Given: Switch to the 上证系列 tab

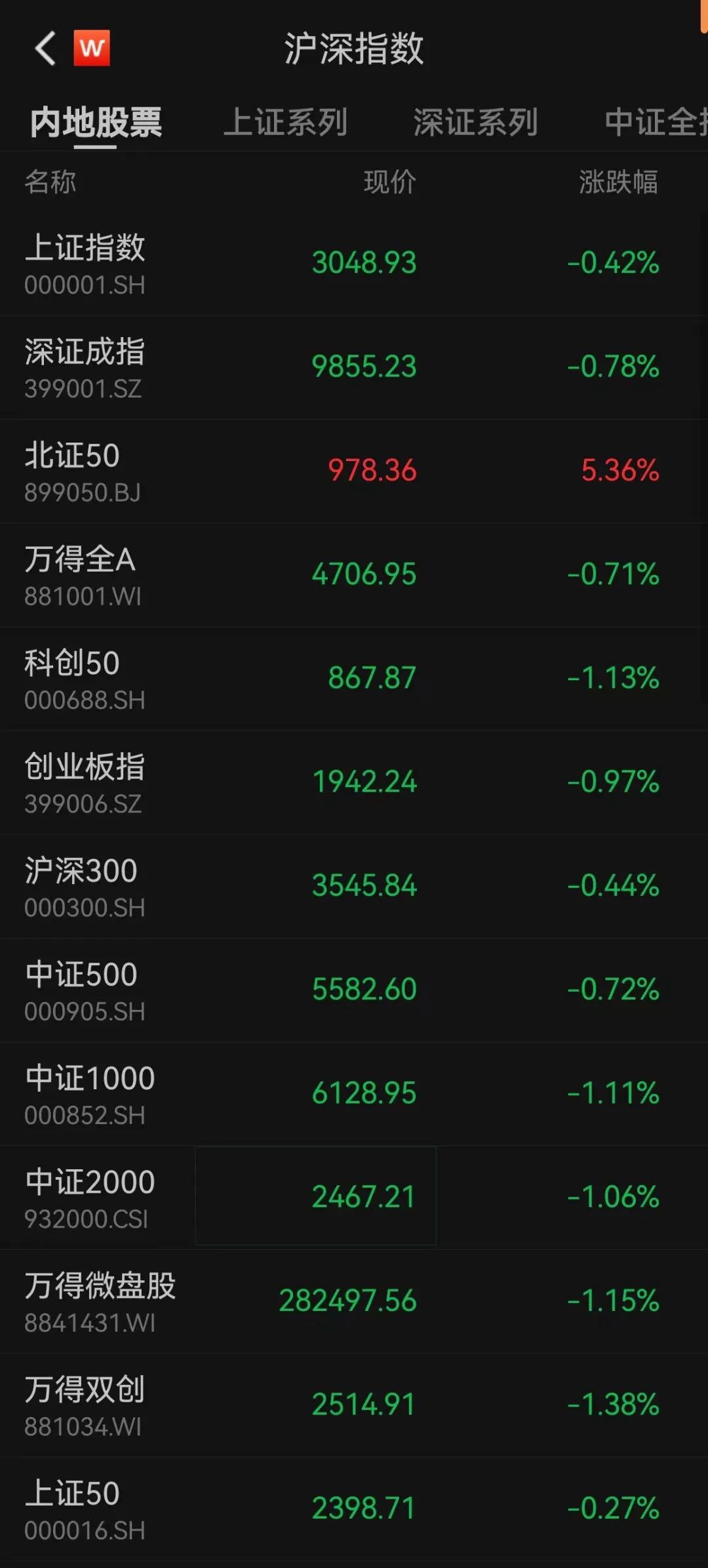Looking at the screenshot, I should pos(285,123).
